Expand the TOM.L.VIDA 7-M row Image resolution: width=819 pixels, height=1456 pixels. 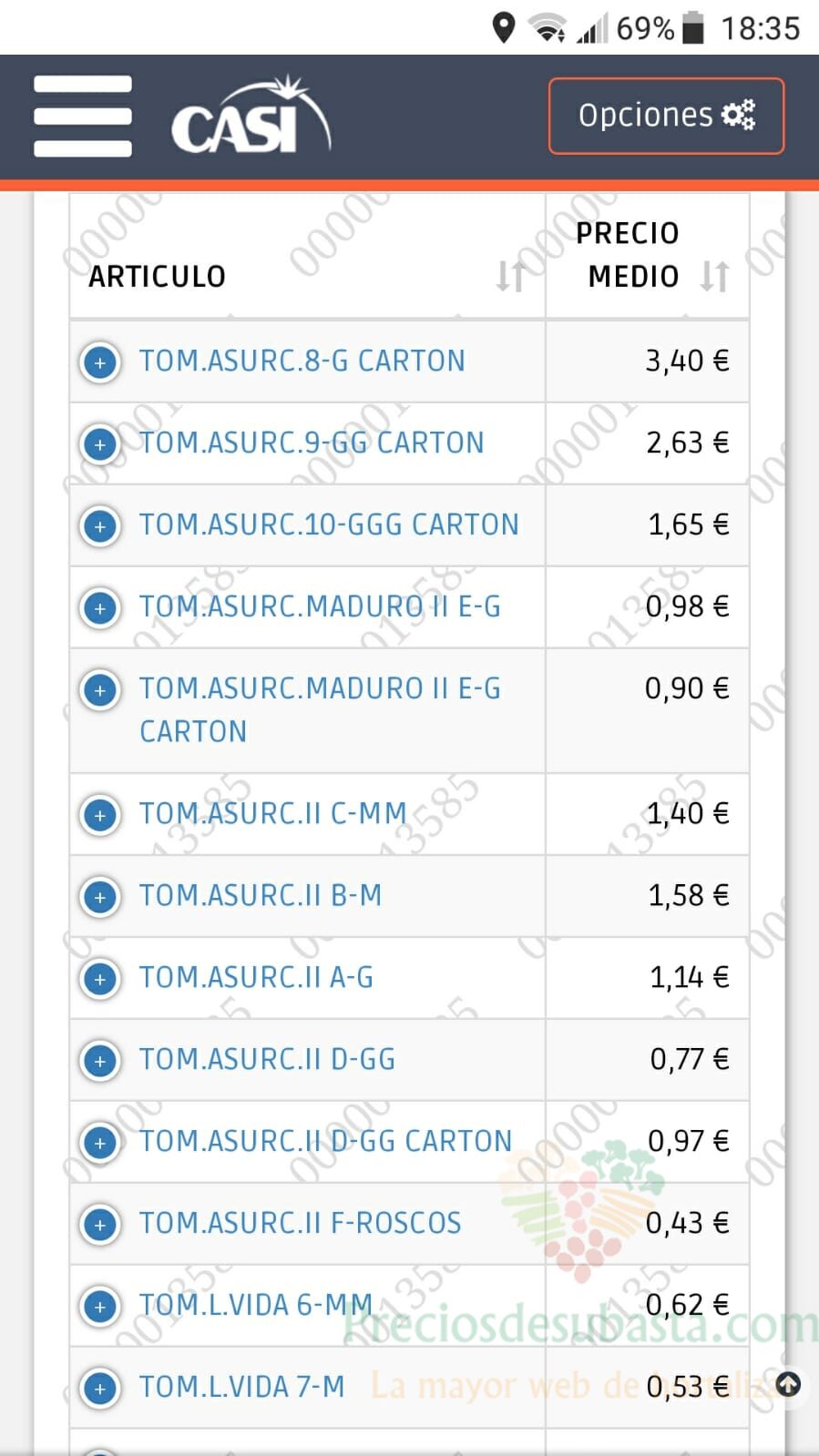point(100,1389)
